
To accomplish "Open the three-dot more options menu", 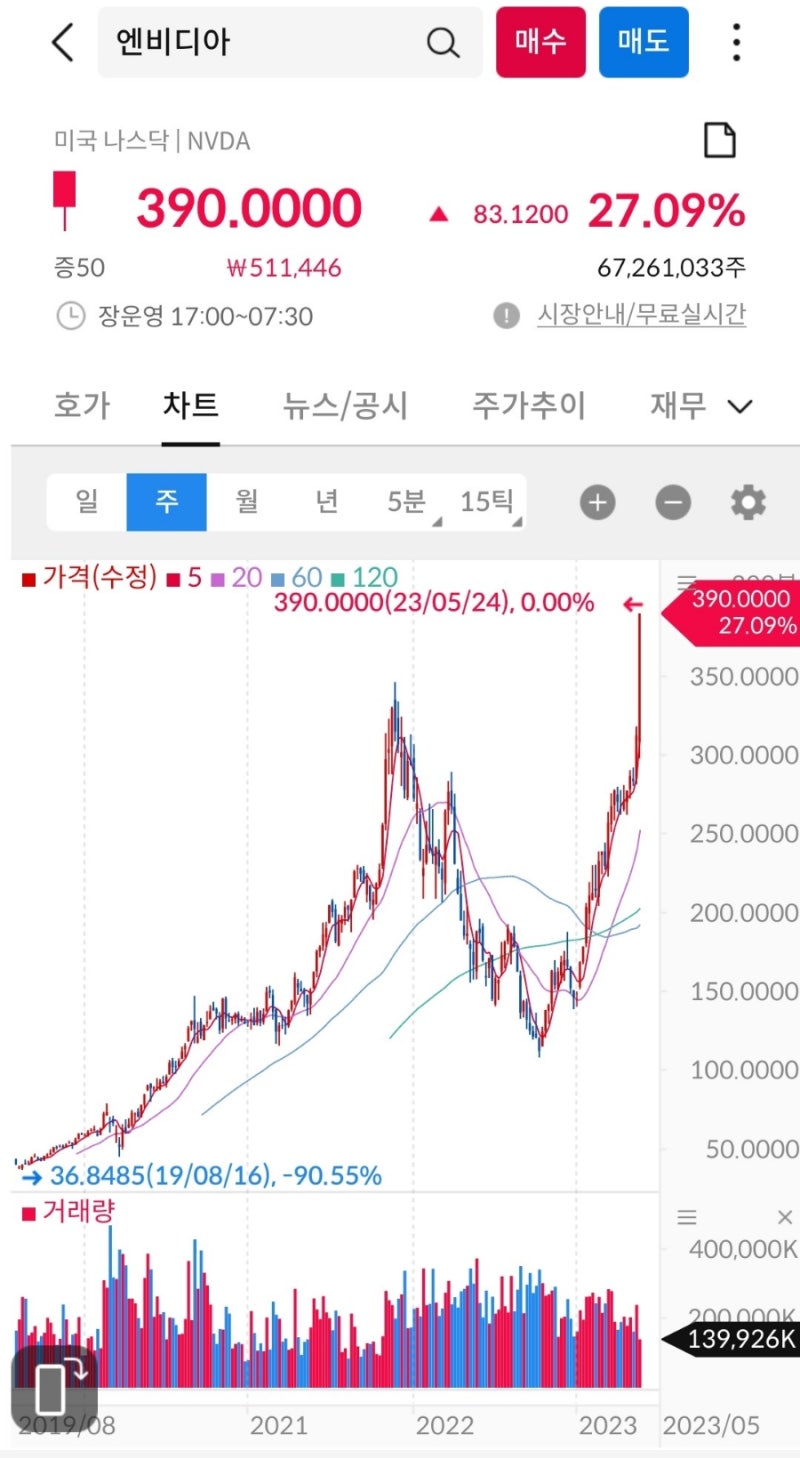I will coord(735,42).
